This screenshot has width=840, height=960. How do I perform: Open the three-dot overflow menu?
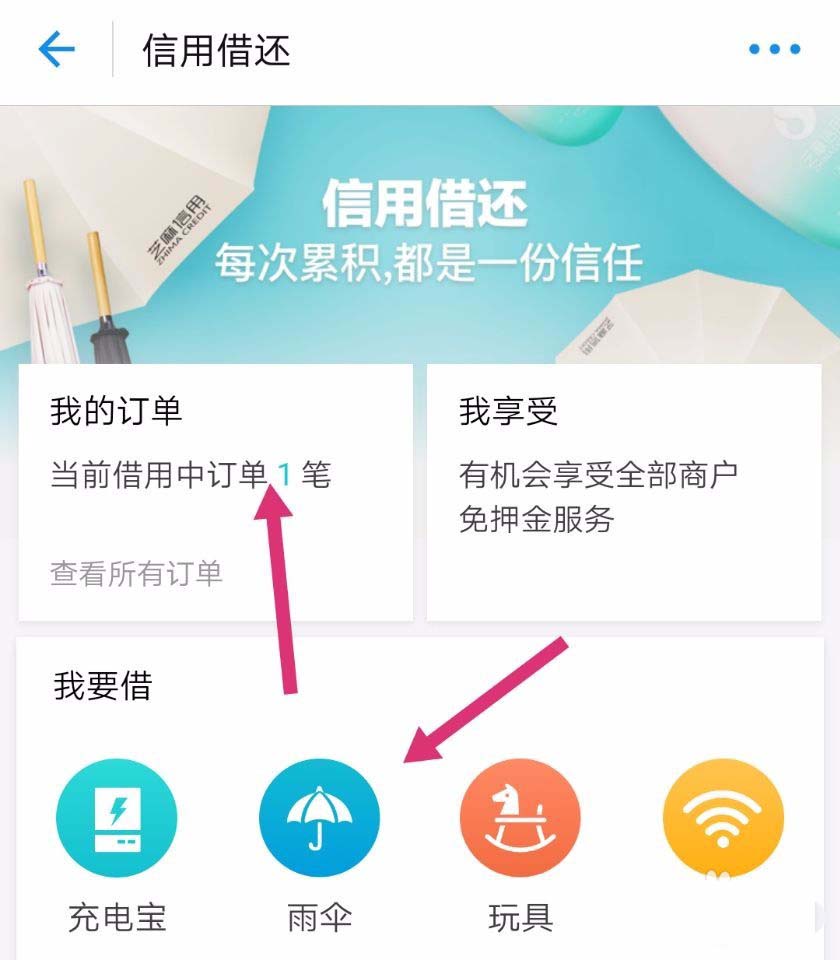774,49
